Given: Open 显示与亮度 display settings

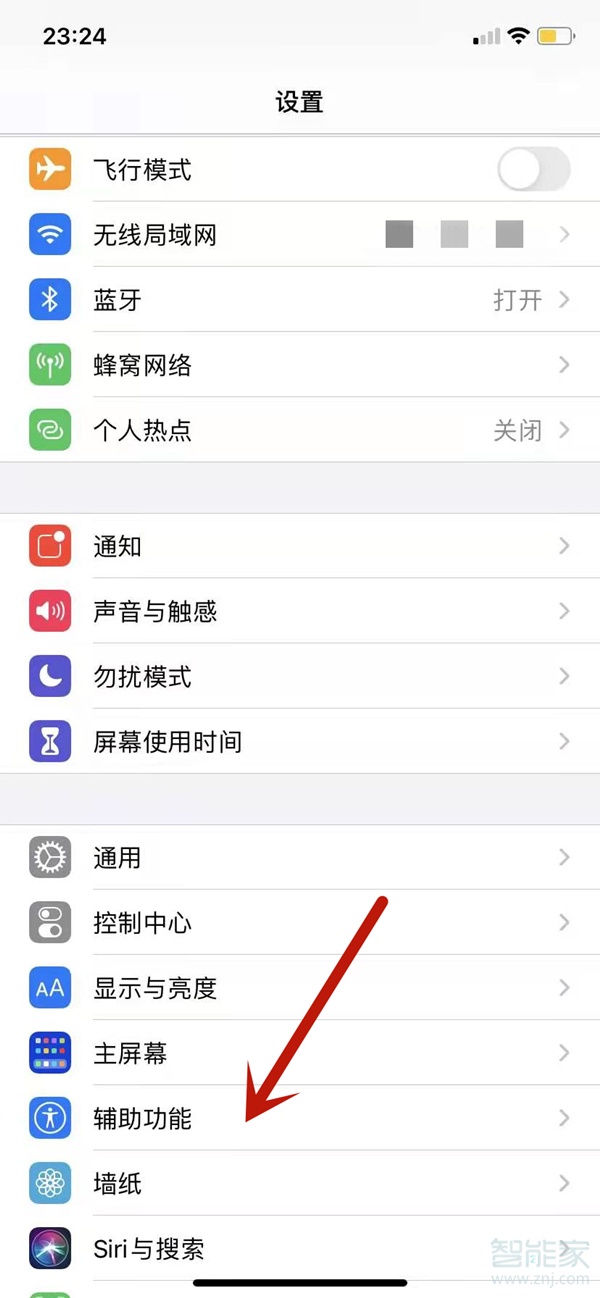Looking at the screenshot, I should pos(300,988).
